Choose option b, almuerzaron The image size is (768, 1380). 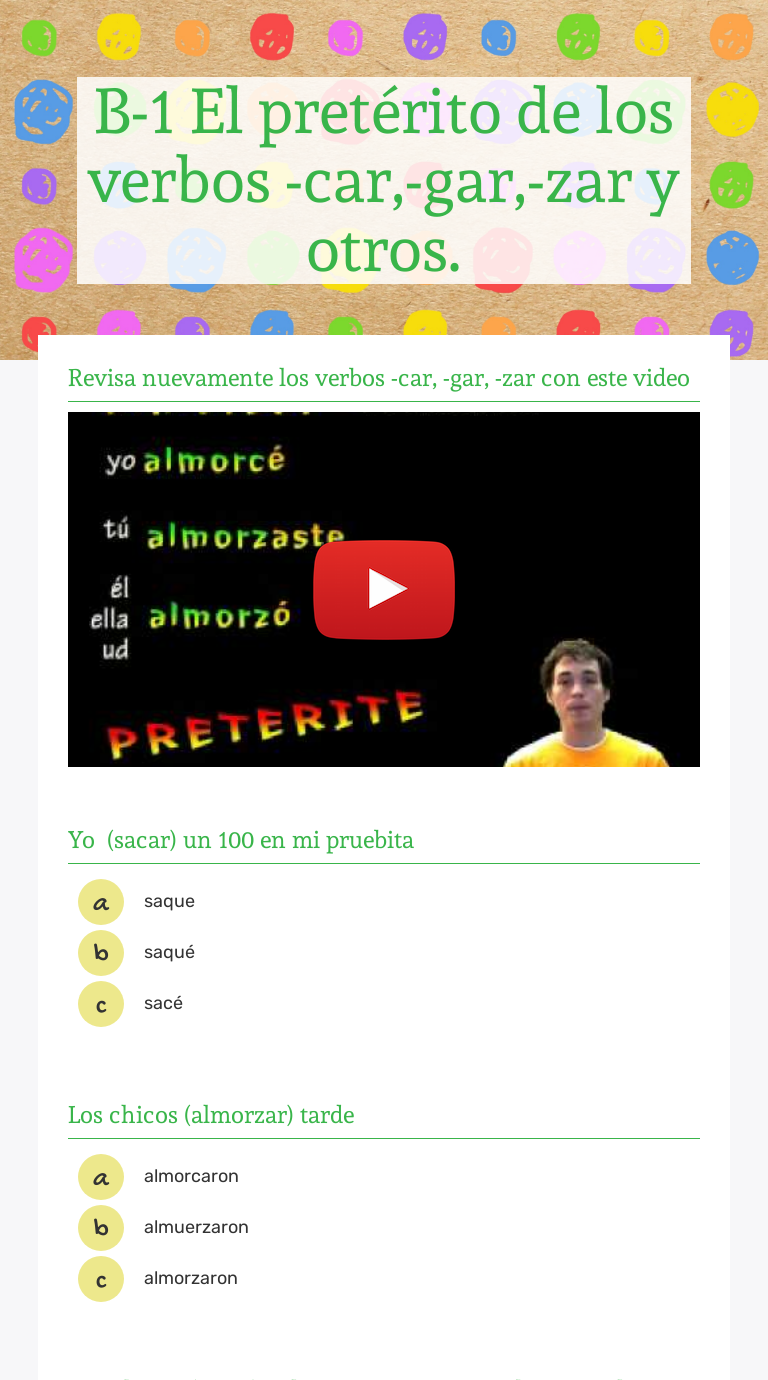[x=101, y=1228]
